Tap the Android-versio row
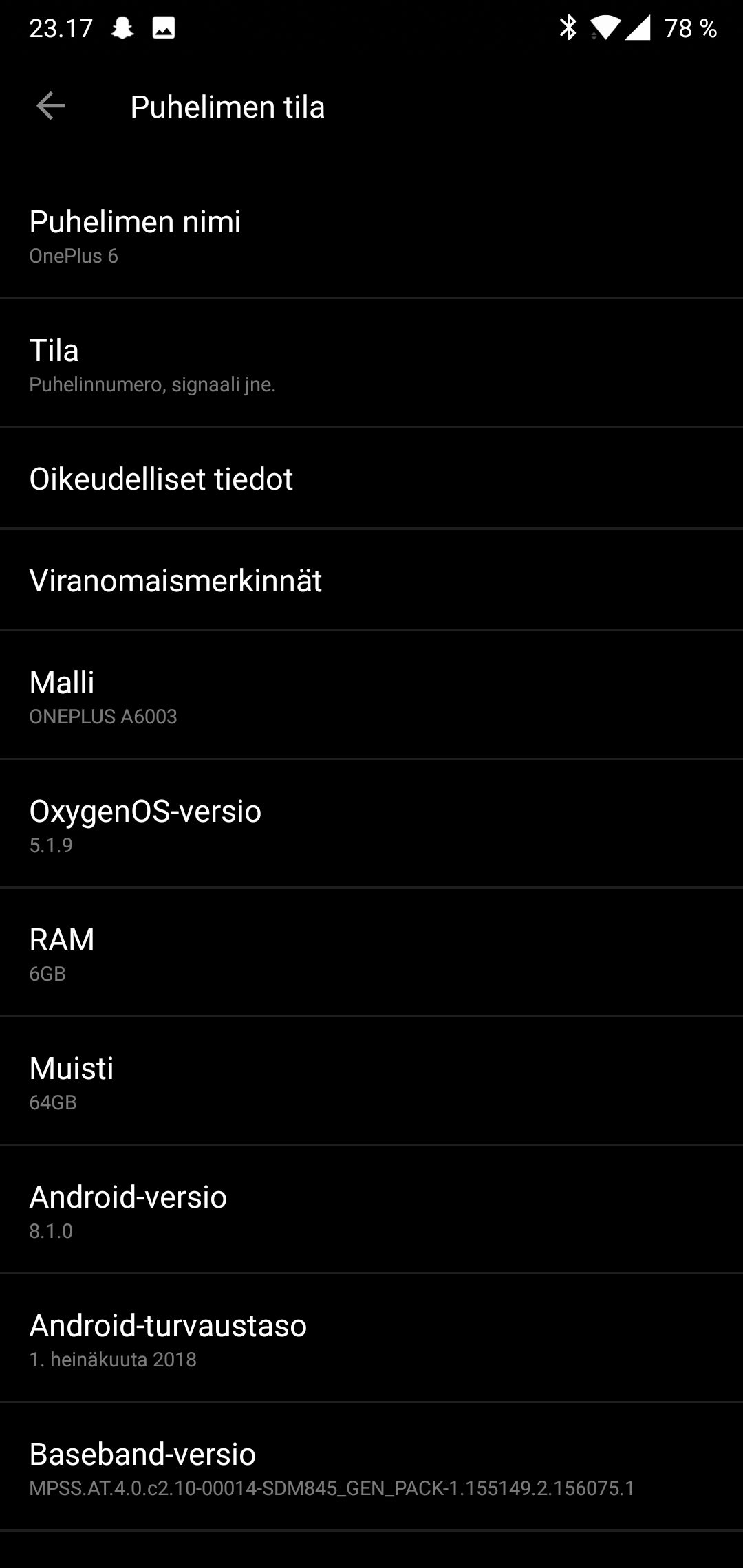The height and width of the screenshot is (1568, 743). click(371, 1210)
